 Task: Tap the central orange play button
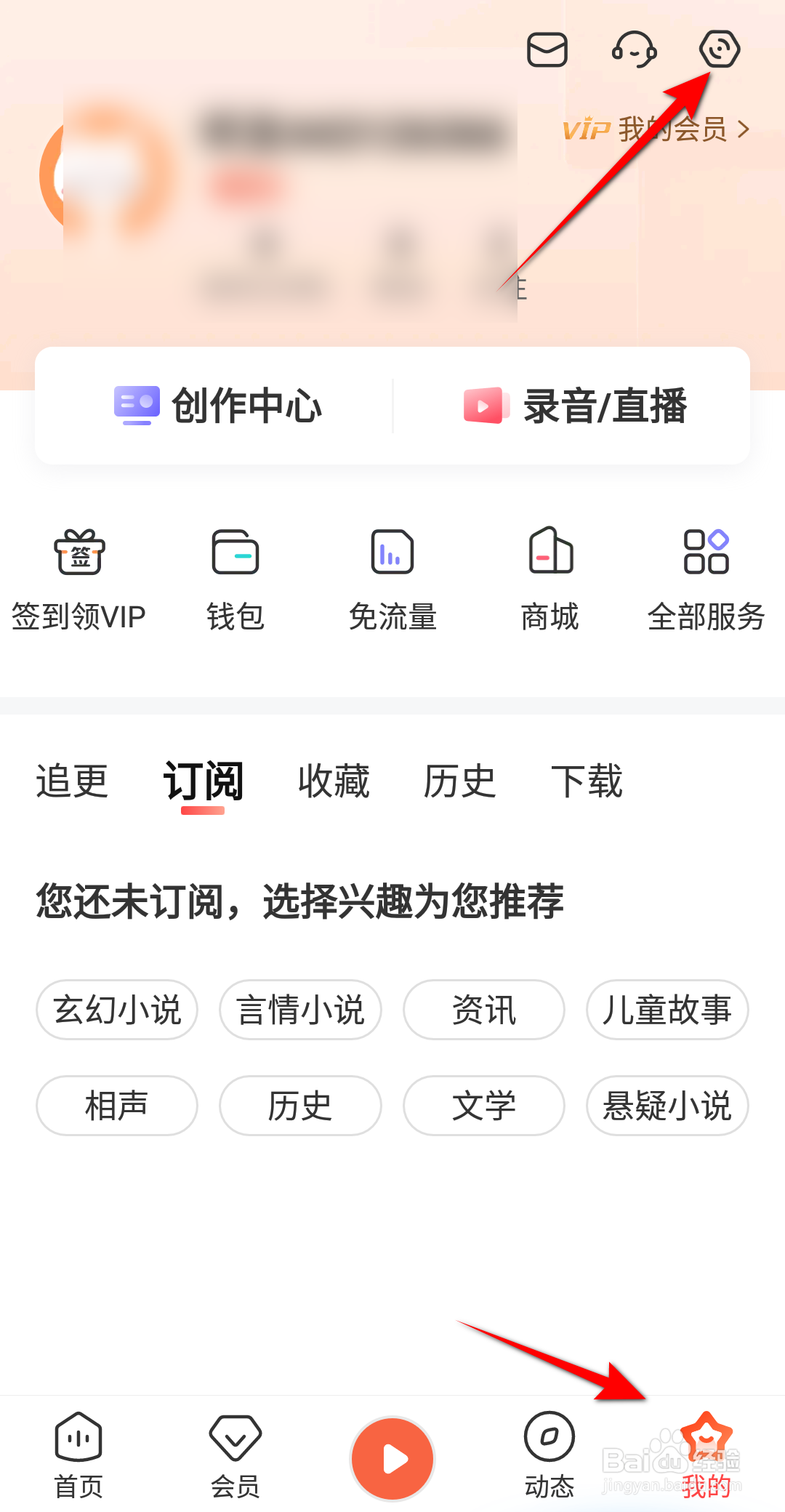(x=392, y=1458)
